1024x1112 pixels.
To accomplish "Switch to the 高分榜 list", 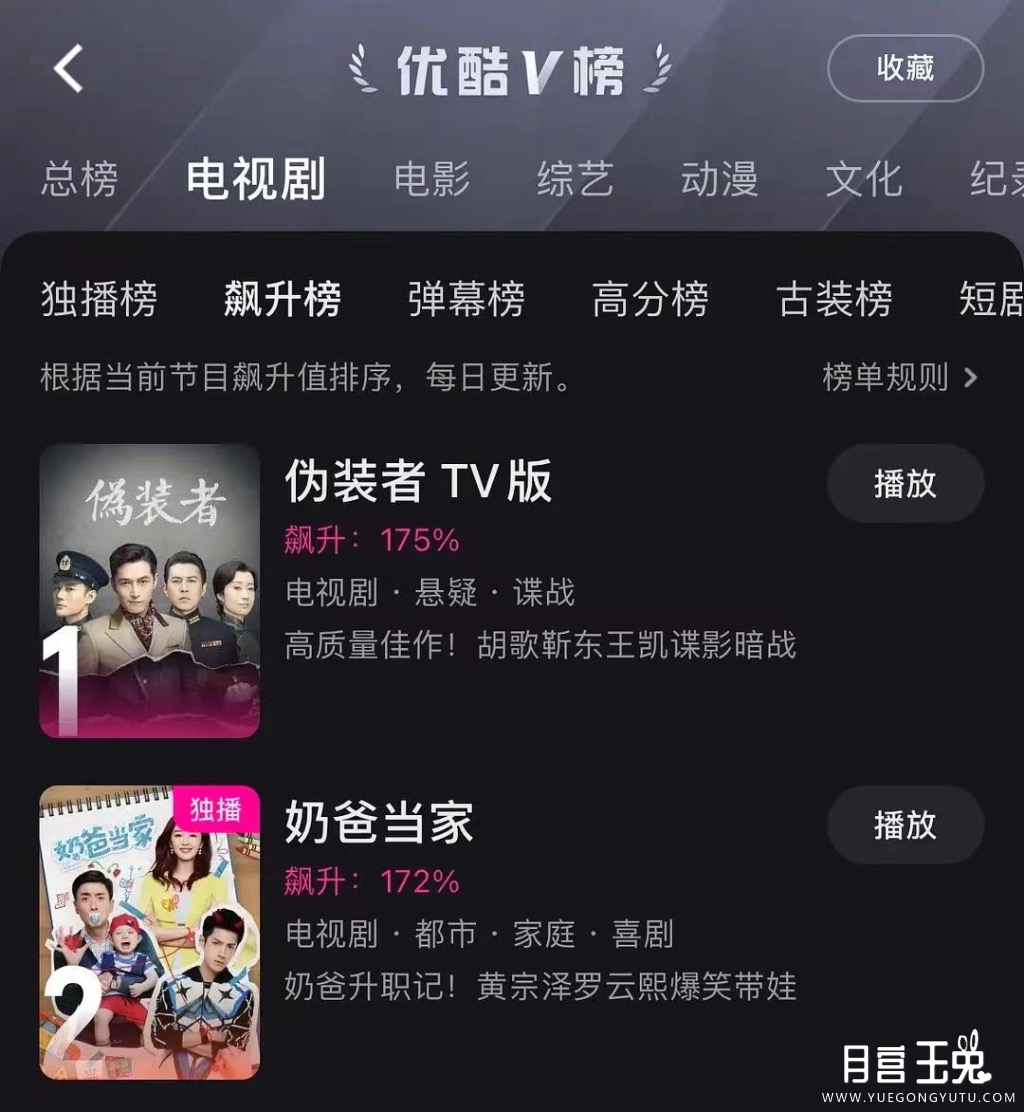I will [650, 299].
